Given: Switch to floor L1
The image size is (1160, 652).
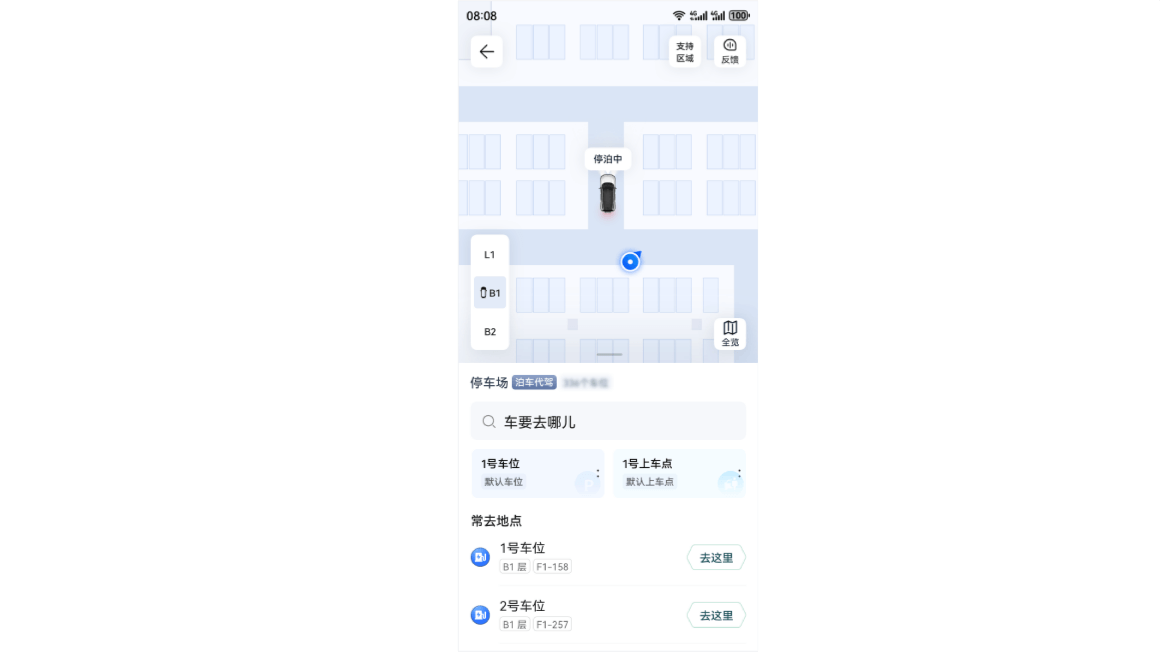Looking at the screenshot, I should [489, 255].
